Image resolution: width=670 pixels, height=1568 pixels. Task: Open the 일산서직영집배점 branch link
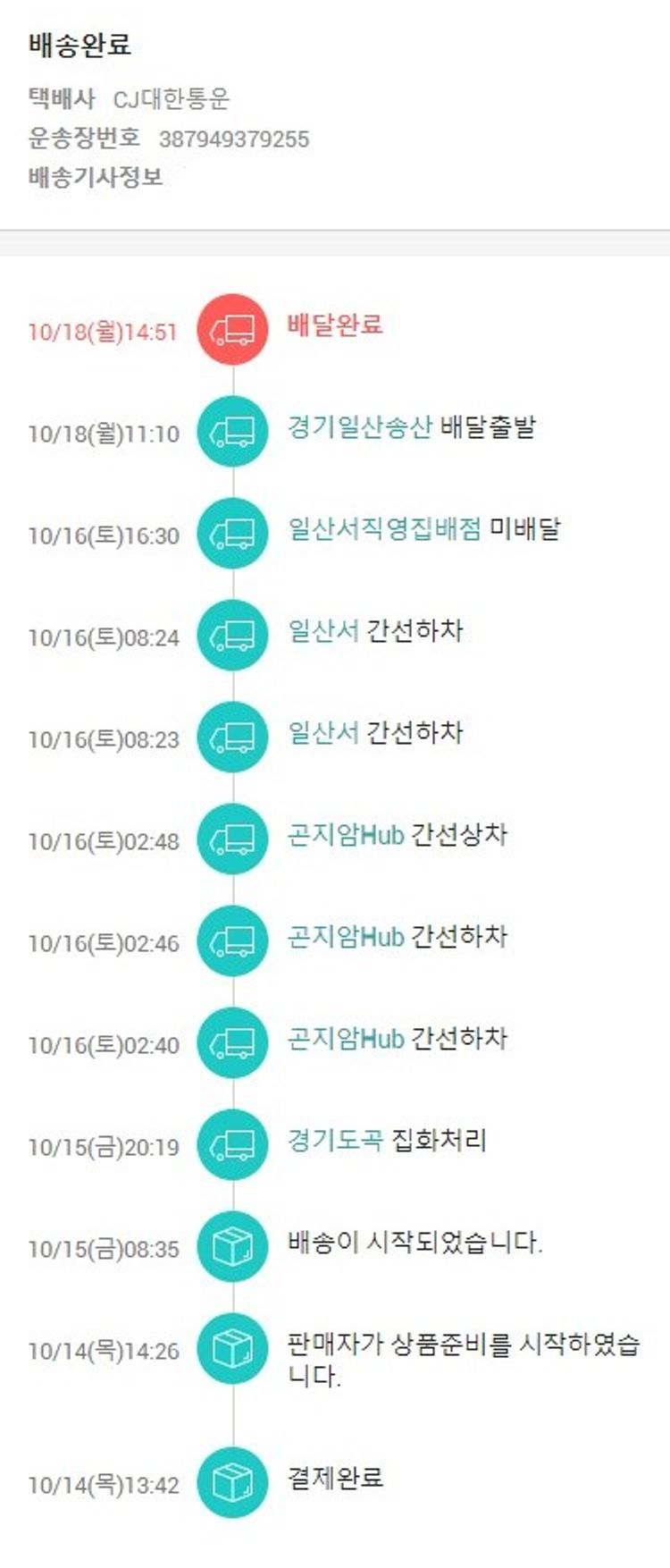[384, 529]
